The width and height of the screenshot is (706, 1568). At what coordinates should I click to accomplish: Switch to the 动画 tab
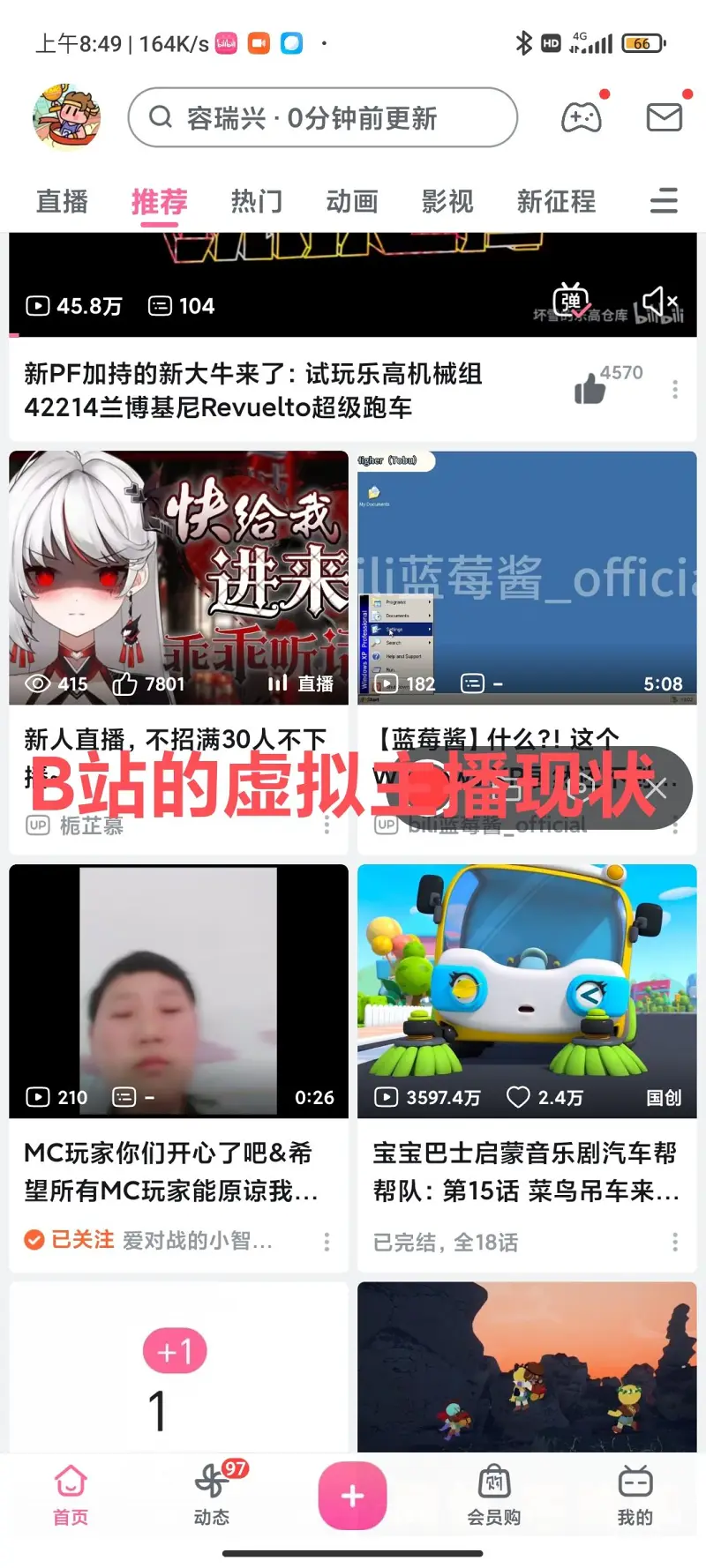351,202
